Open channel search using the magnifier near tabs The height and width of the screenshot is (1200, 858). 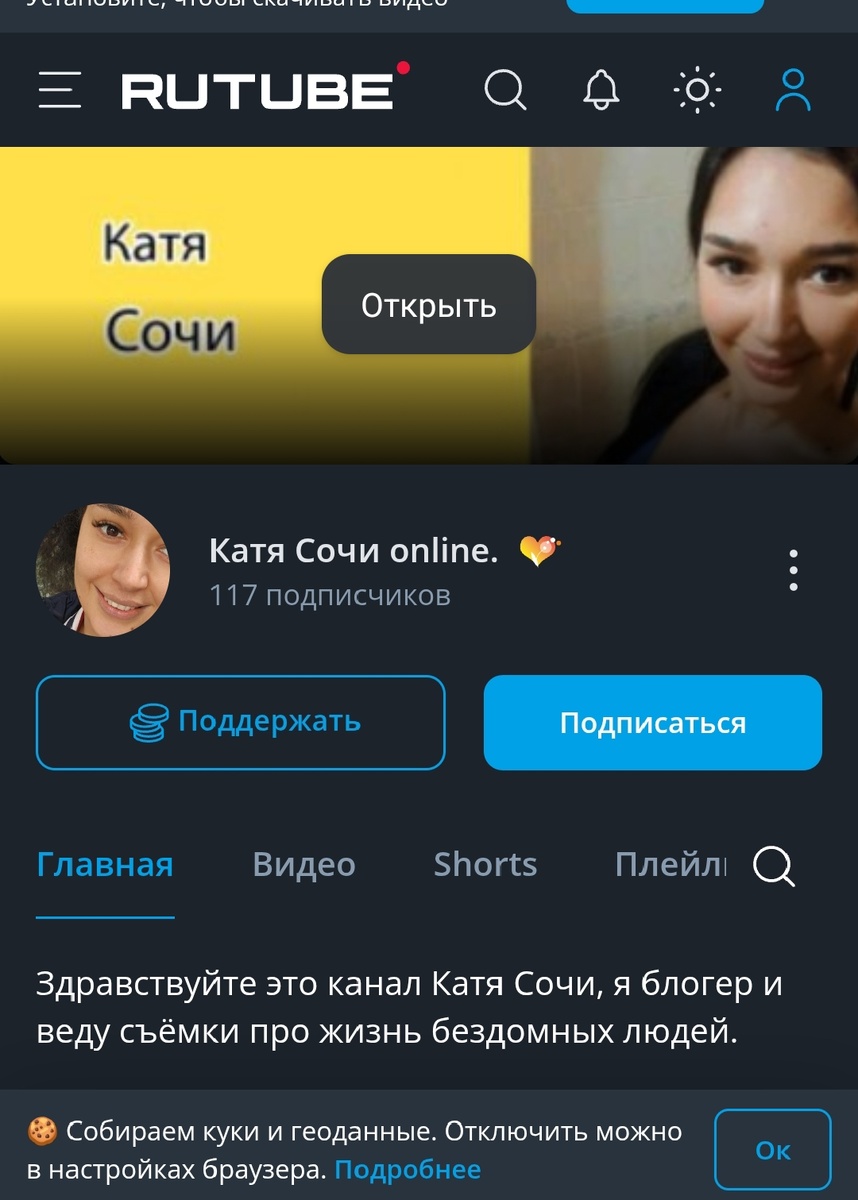[772, 868]
